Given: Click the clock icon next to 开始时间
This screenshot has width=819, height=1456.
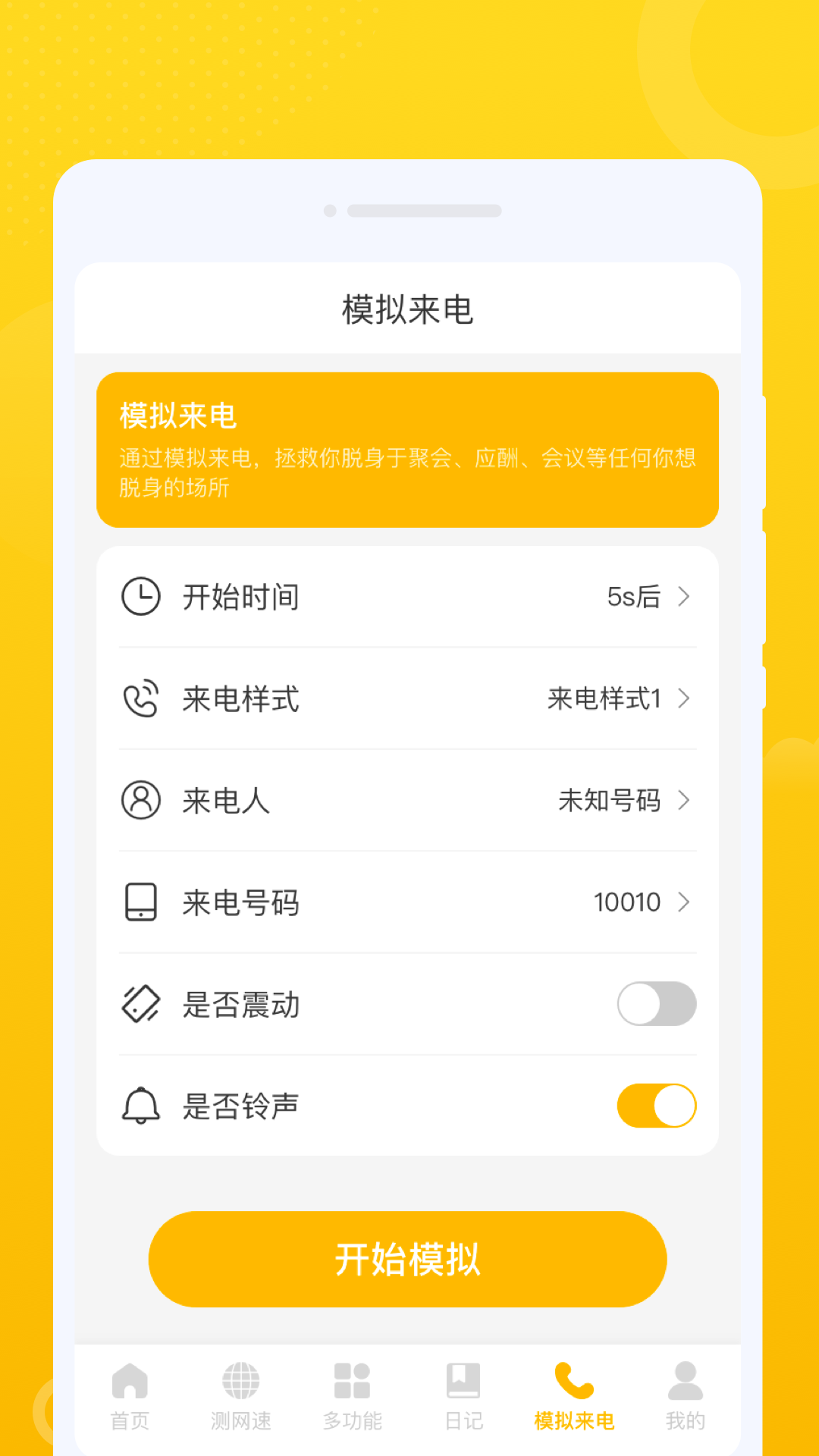Looking at the screenshot, I should [x=140, y=597].
